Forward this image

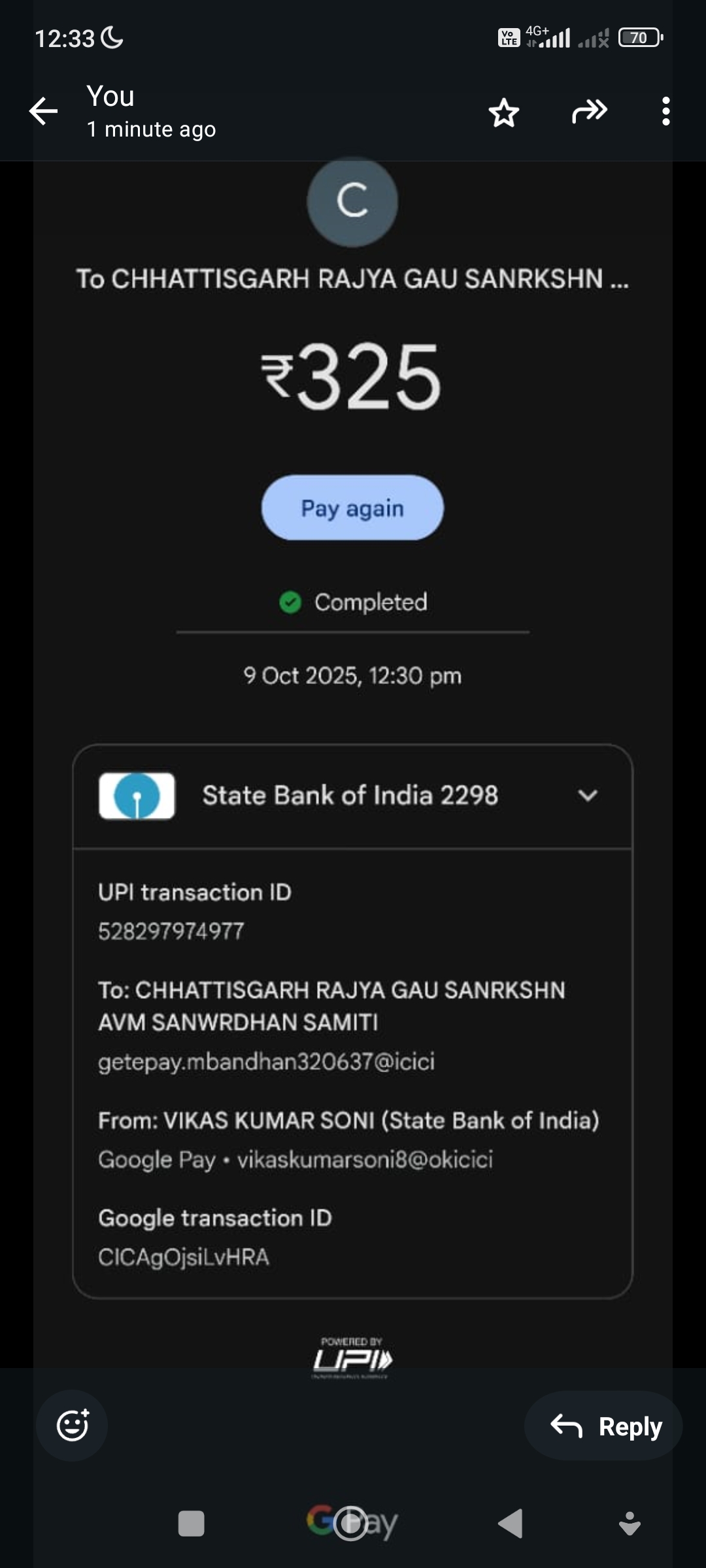589,111
